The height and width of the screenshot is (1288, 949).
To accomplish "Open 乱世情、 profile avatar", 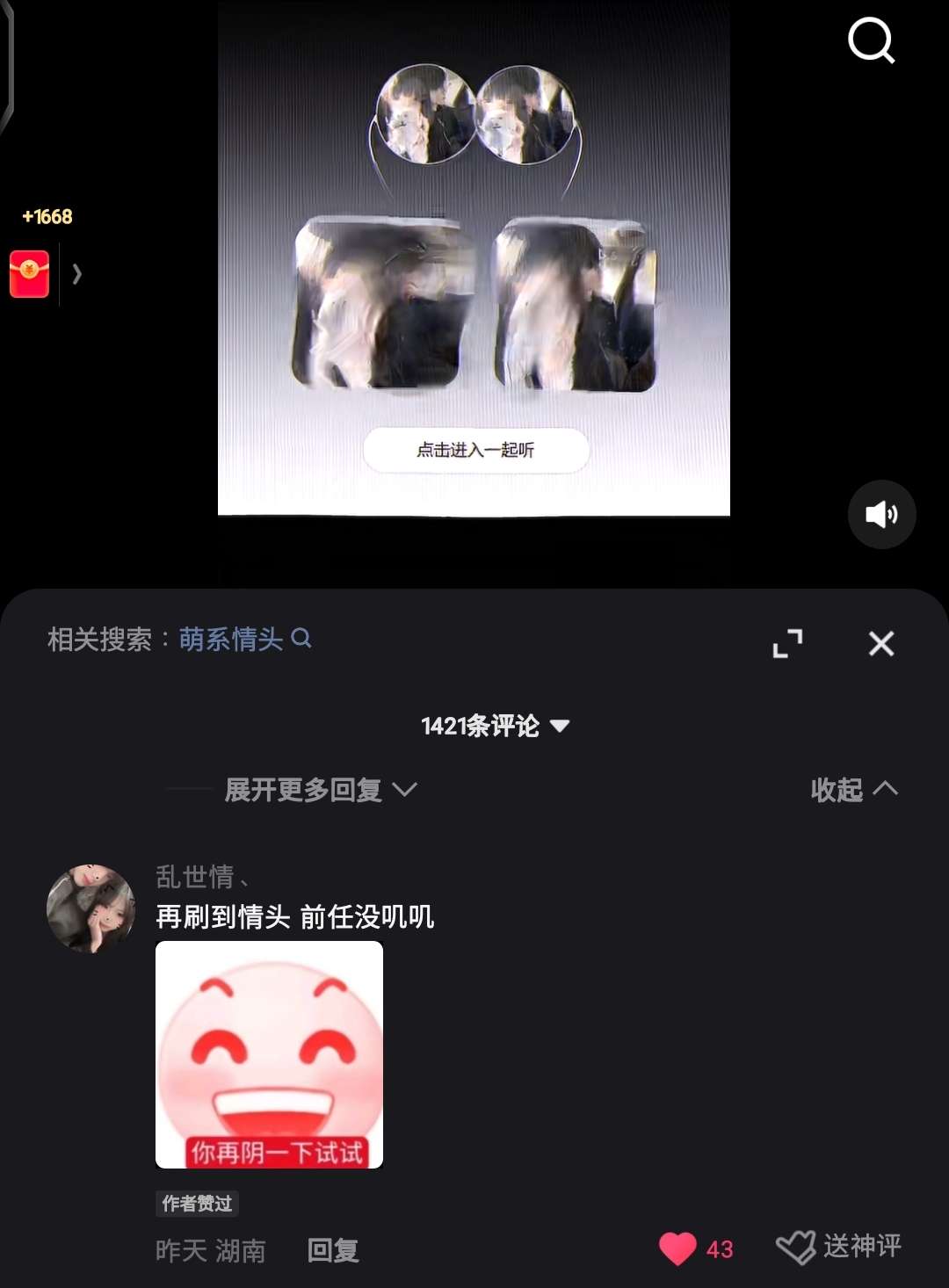I will pyautogui.click(x=91, y=908).
